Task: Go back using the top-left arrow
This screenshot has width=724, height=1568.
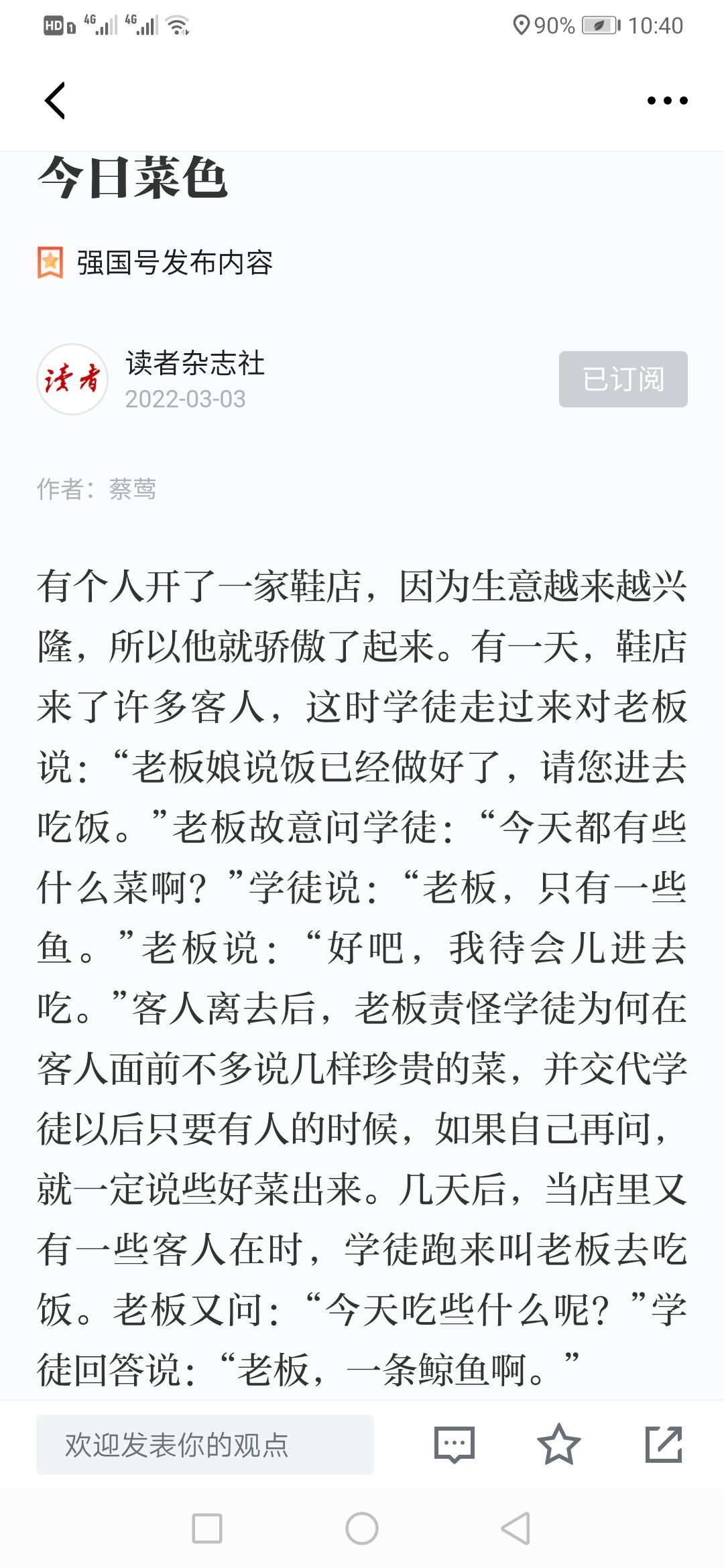Action: (55, 101)
